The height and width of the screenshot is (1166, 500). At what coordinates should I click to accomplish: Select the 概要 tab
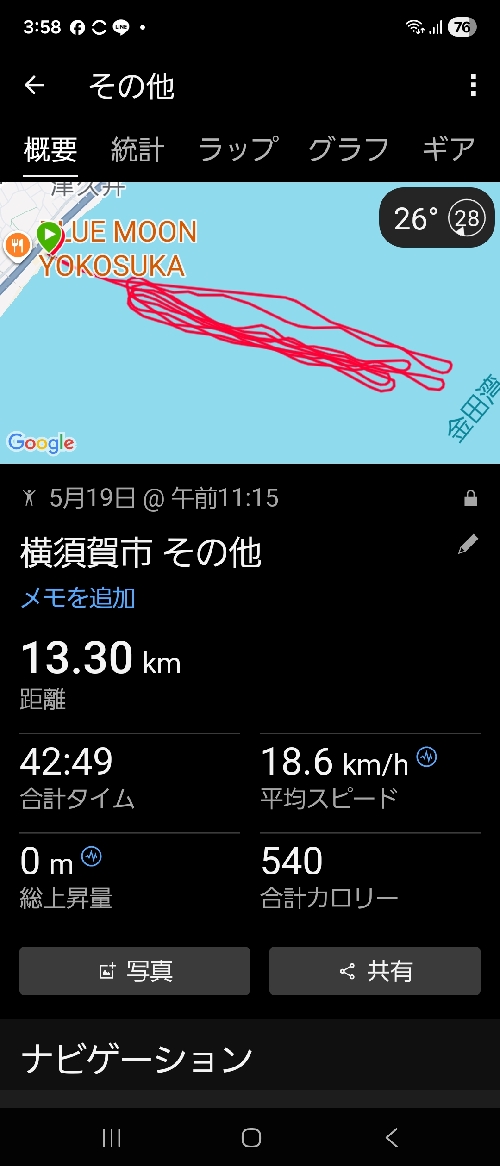51,149
